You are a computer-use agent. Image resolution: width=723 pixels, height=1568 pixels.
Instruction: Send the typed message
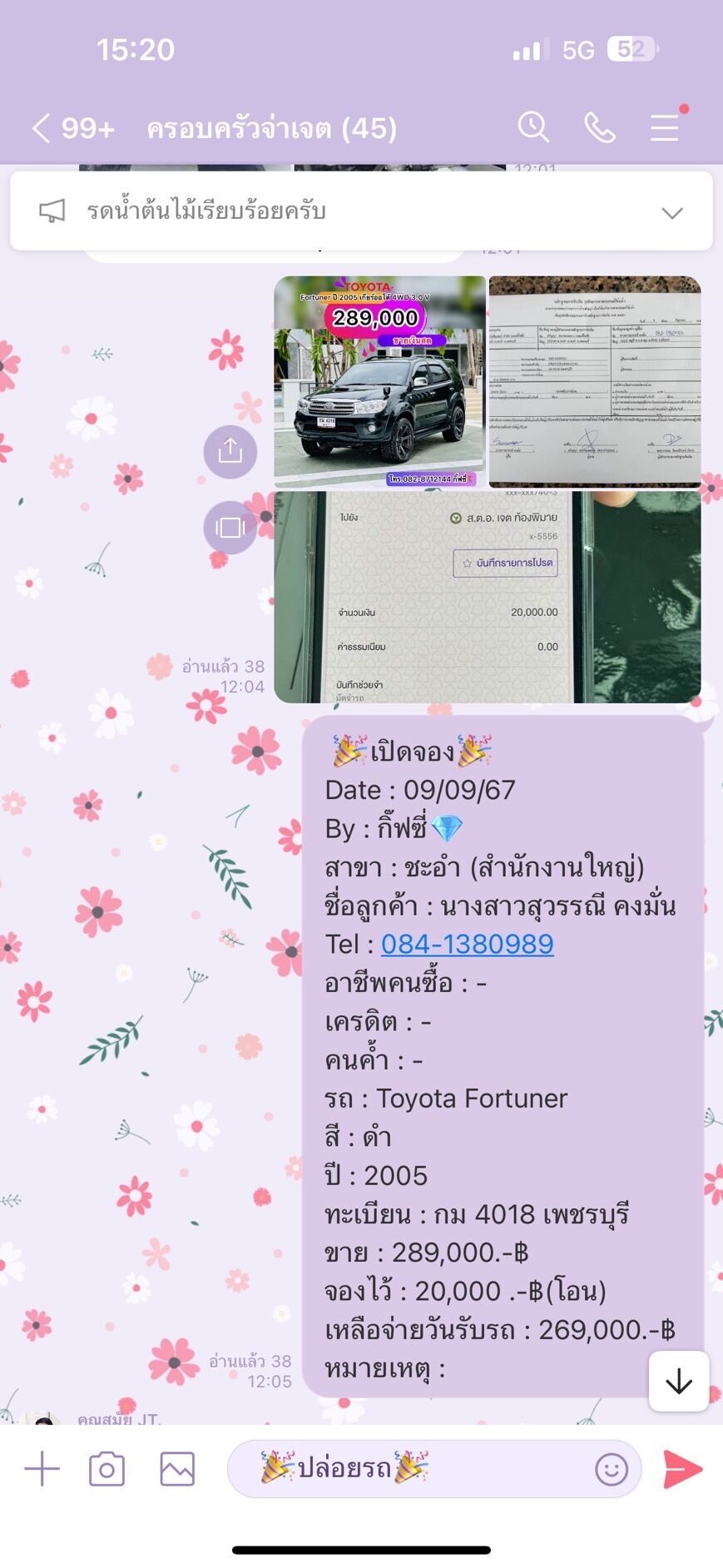click(x=683, y=1469)
